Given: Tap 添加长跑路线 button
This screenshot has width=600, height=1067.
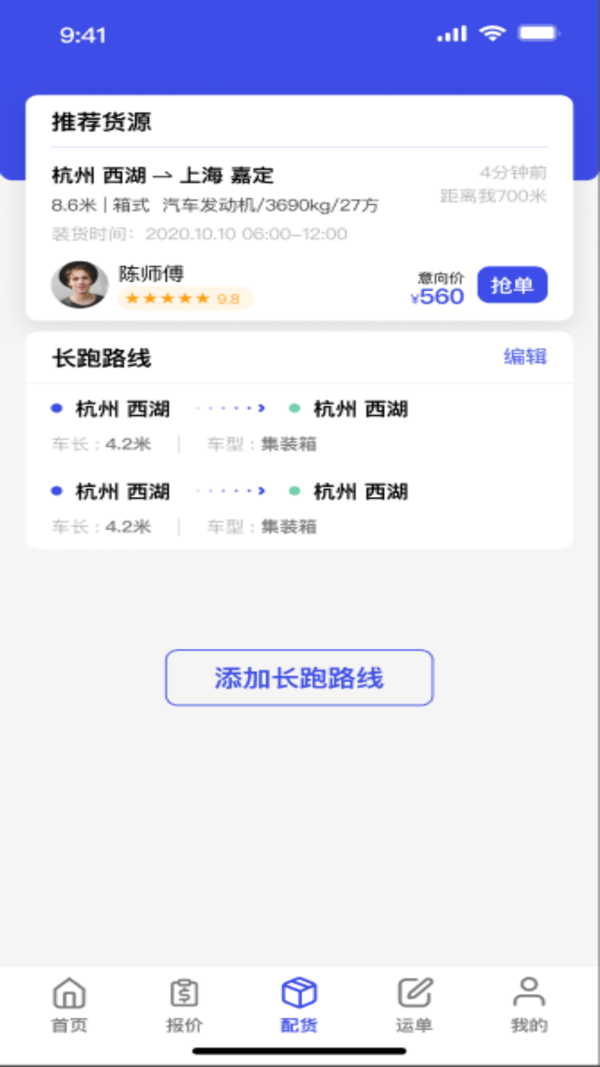Looking at the screenshot, I should (x=299, y=678).
